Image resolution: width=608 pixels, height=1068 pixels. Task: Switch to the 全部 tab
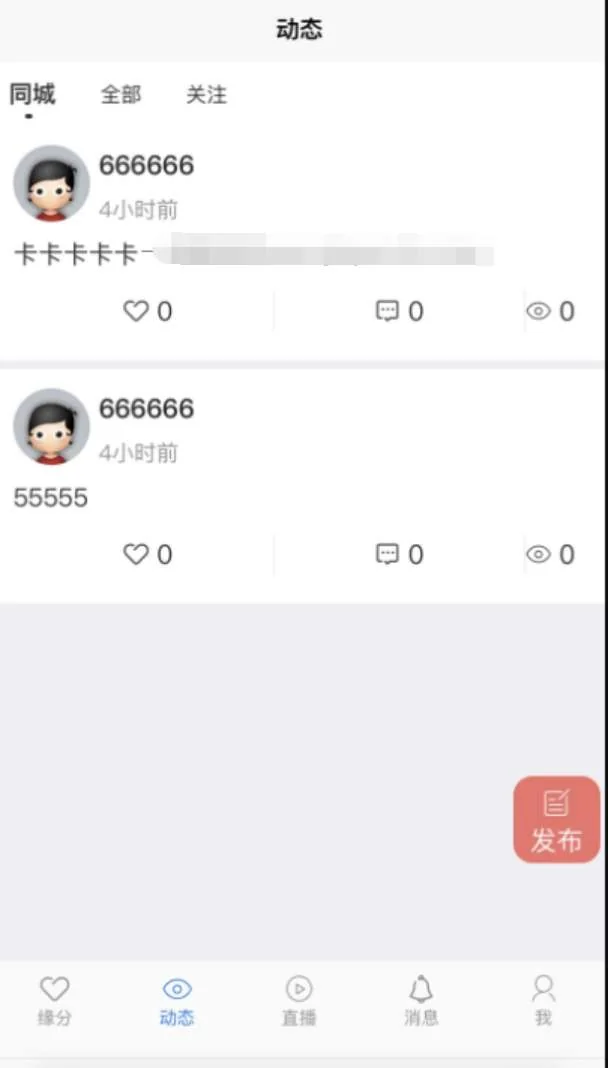(x=121, y=95)
